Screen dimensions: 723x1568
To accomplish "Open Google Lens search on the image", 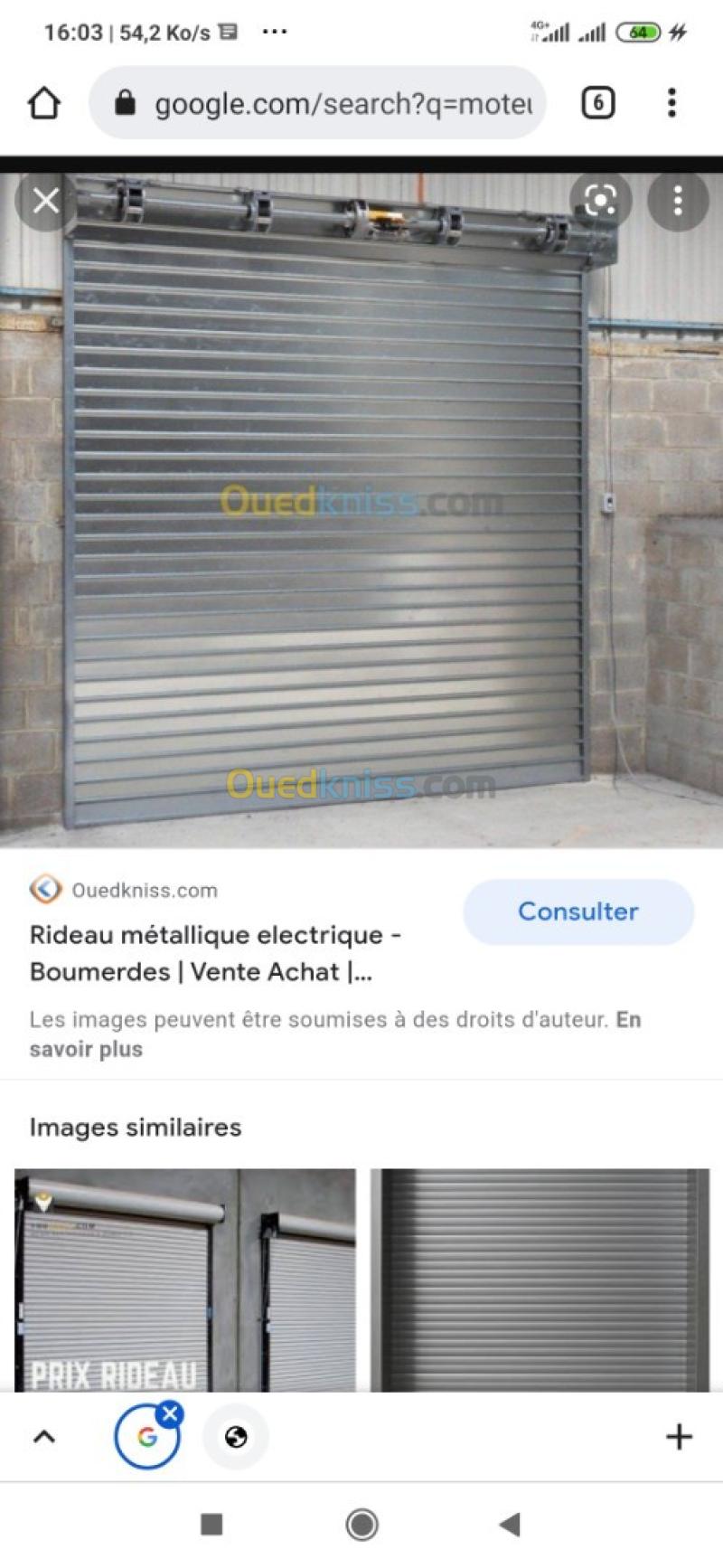I will pos(602,202).
